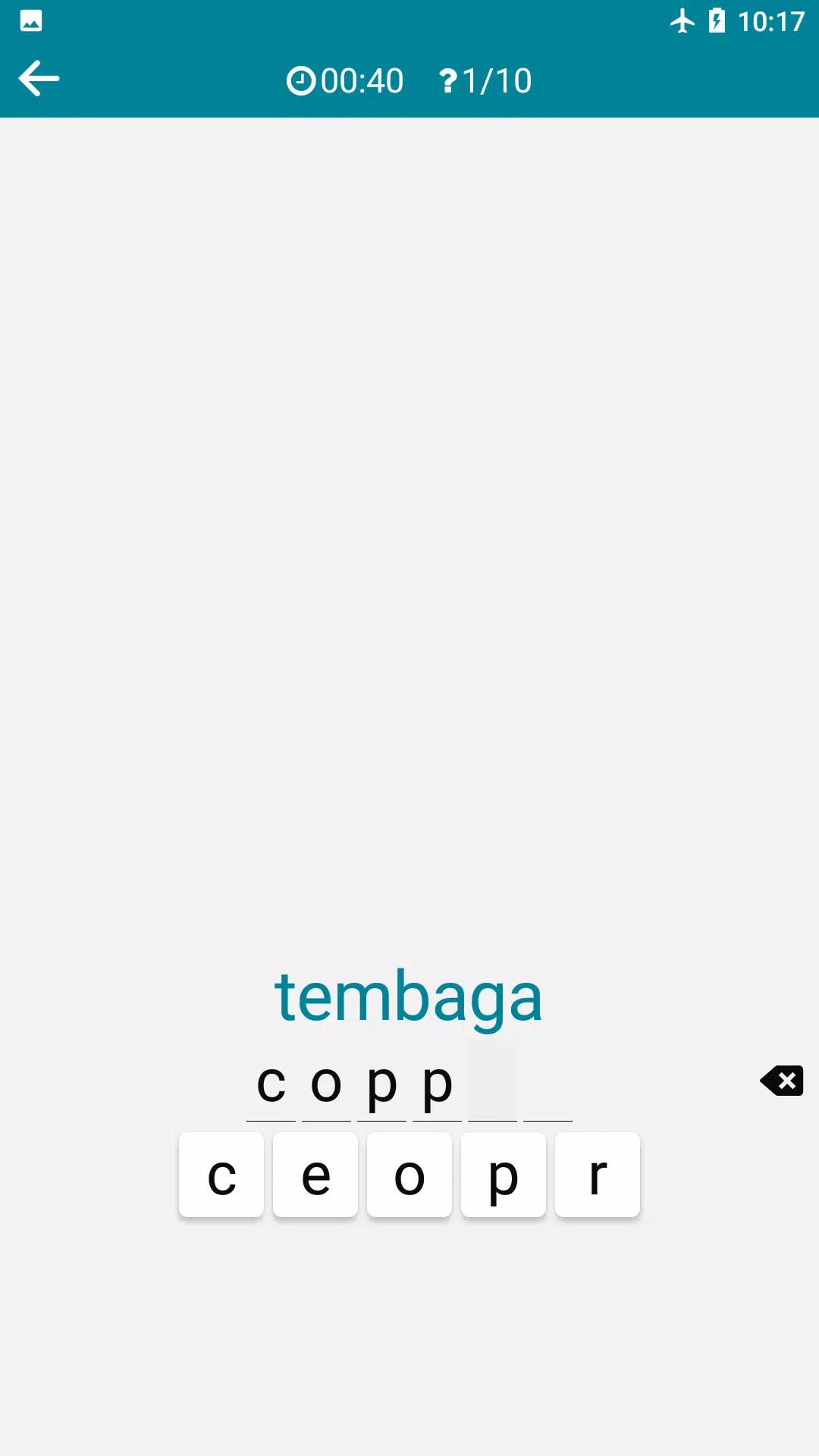Go back using the arrow icon
The image size is (819, 1456).
[x=39, y=79]
